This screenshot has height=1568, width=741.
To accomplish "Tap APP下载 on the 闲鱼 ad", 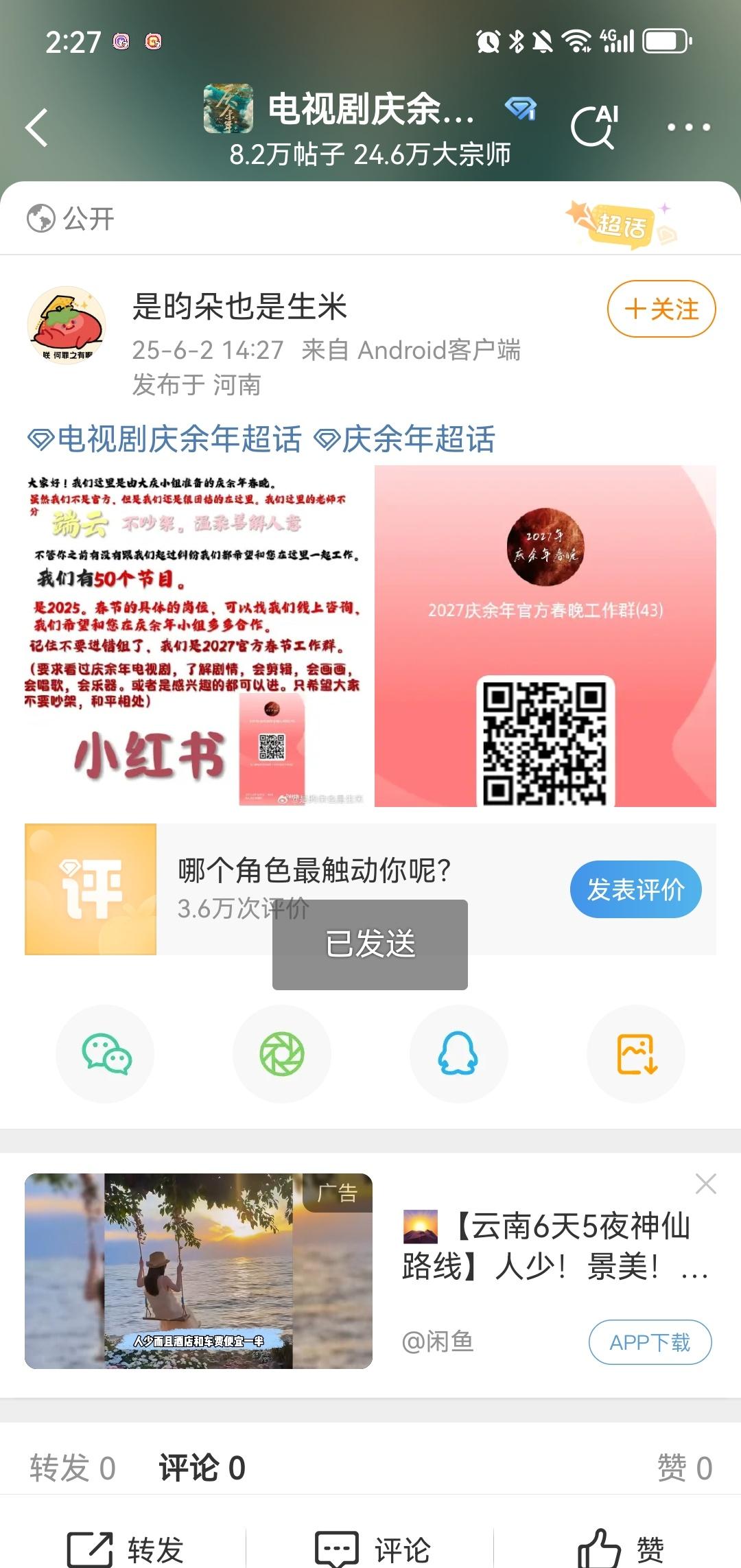I will tap(650, 1342).
